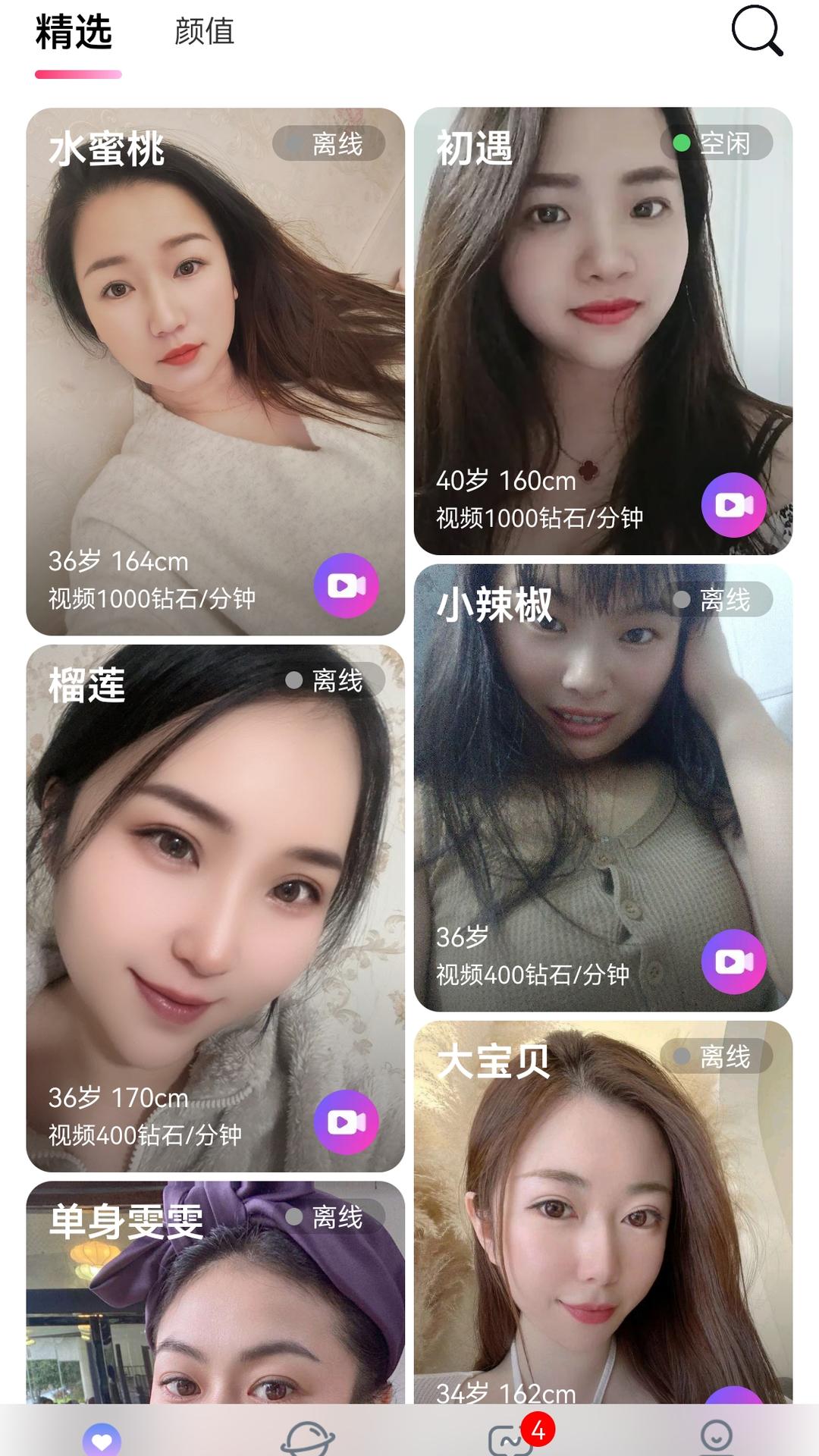Start a video call with 榴莲
This screenshot has height=1456, width=819.
348,1122
